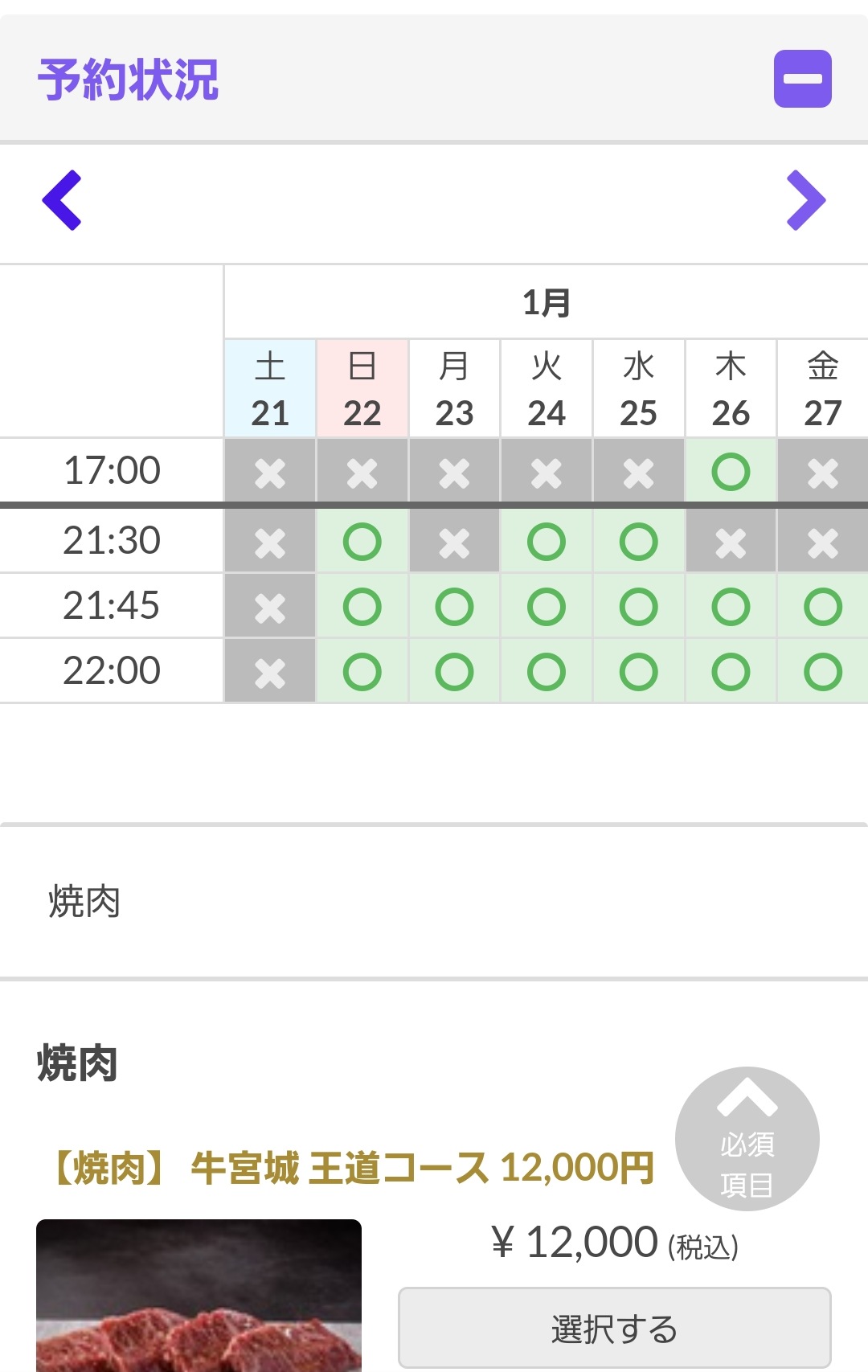
Task: Select 22:00 on Thursday 26
Action: pos(731,671)
